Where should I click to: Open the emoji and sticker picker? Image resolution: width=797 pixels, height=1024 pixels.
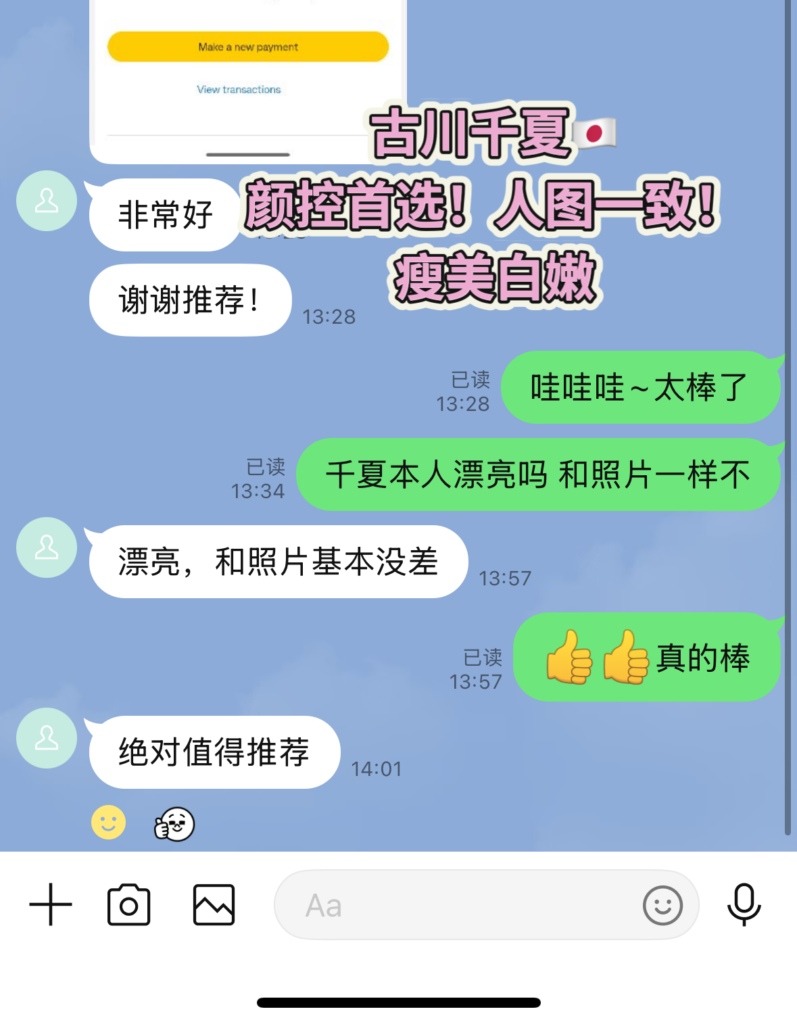[662, 906]
